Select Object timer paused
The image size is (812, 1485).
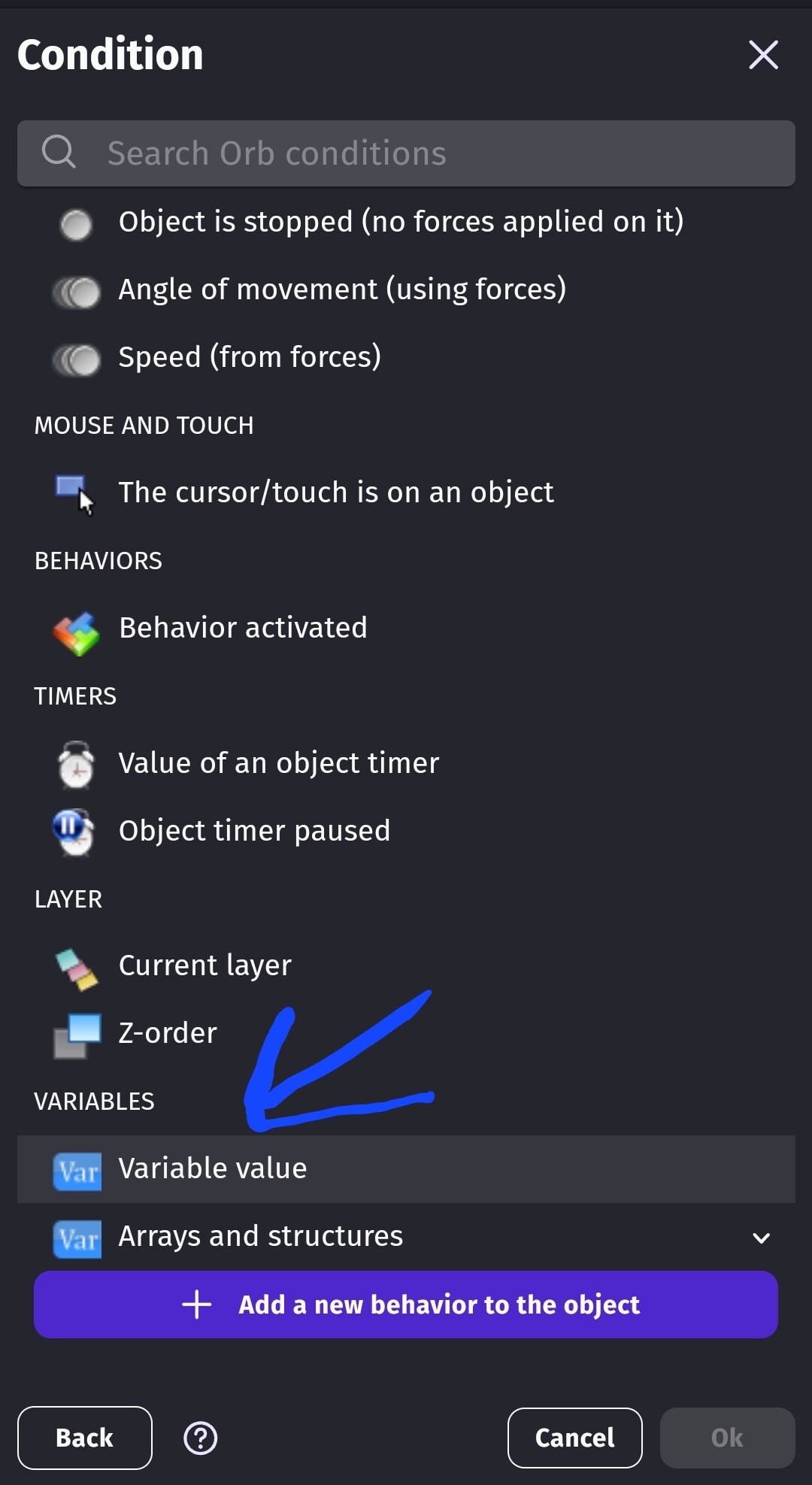coord(406,831)
